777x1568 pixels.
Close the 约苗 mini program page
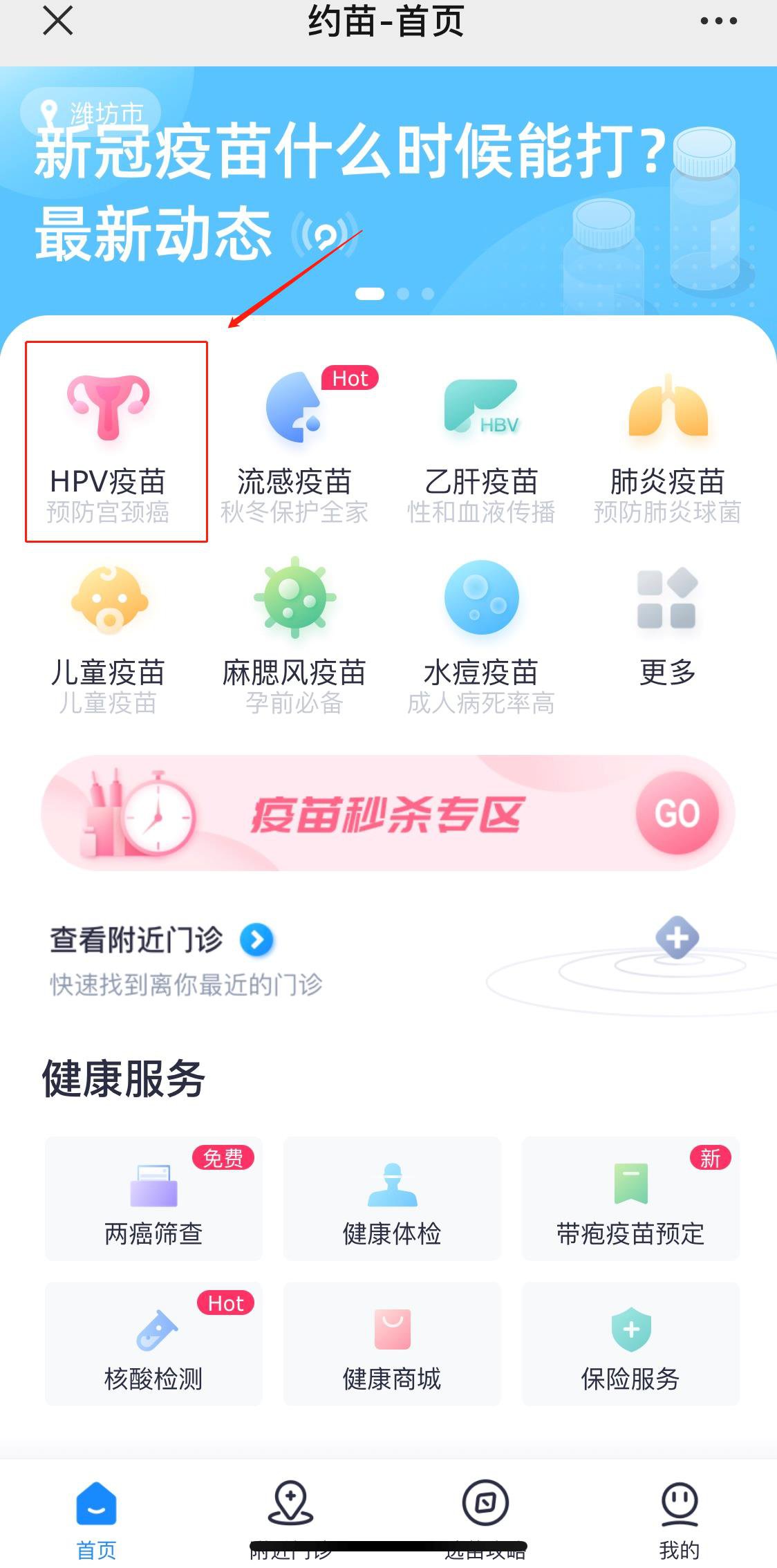point(57,21)
